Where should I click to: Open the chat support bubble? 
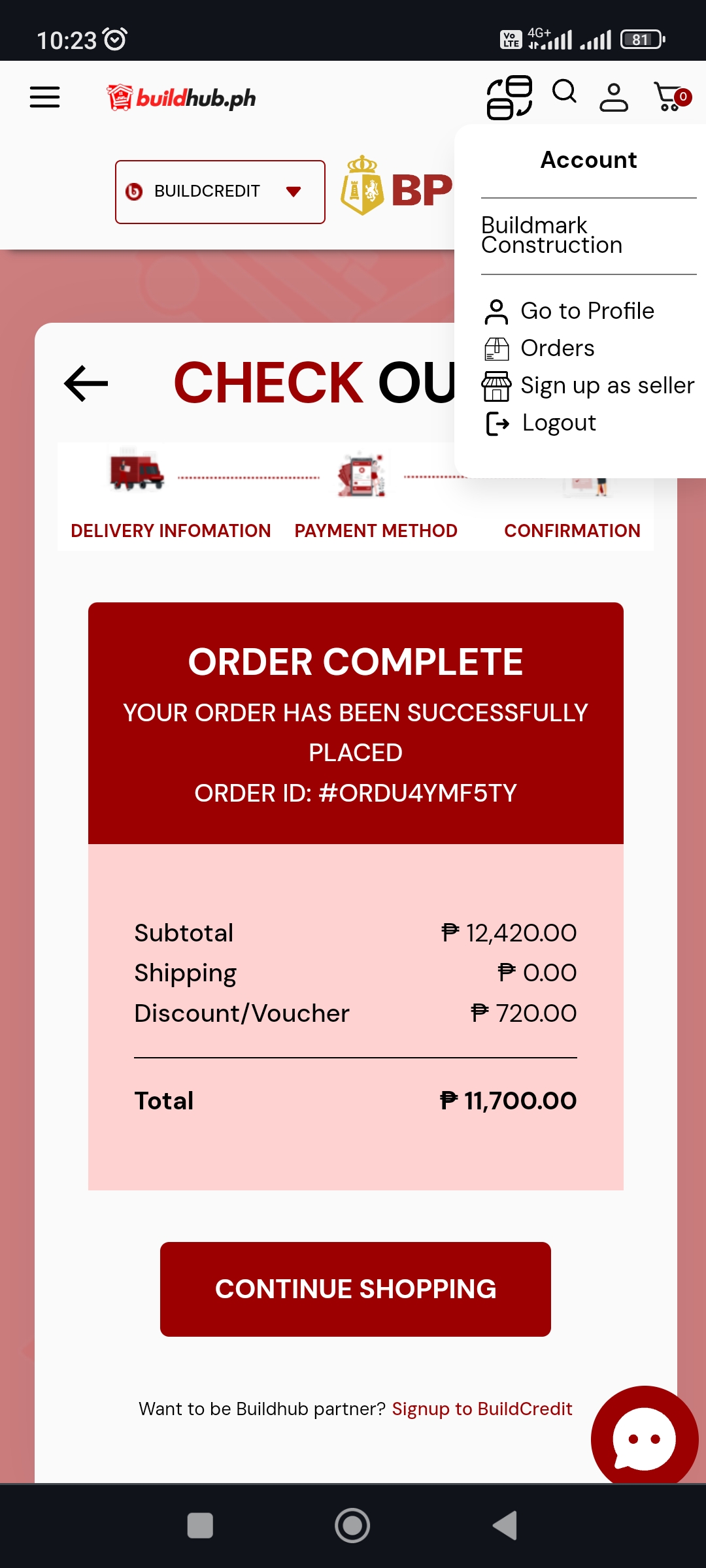[644, 1439]
